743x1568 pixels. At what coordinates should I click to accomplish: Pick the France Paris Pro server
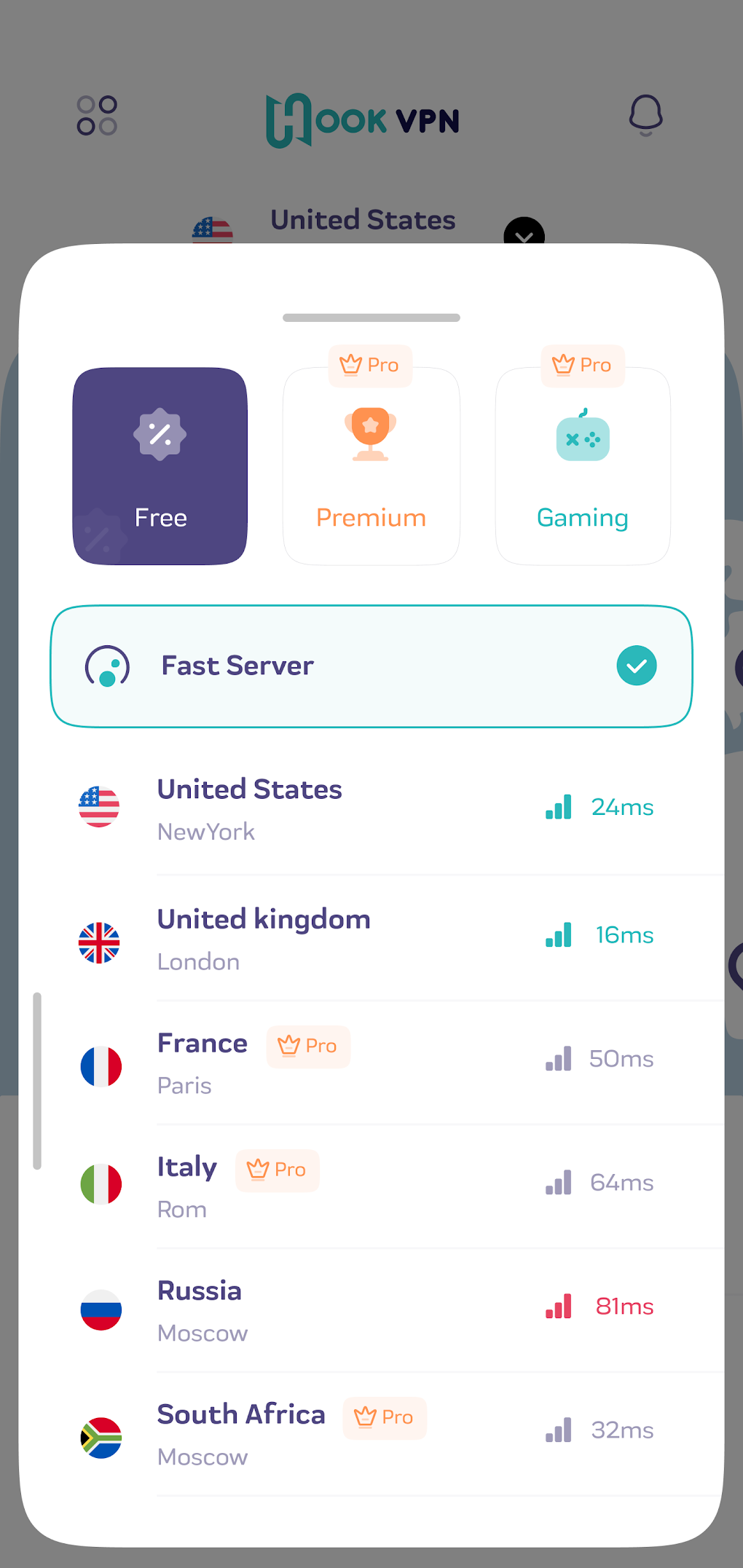[x=371, y=1063]
